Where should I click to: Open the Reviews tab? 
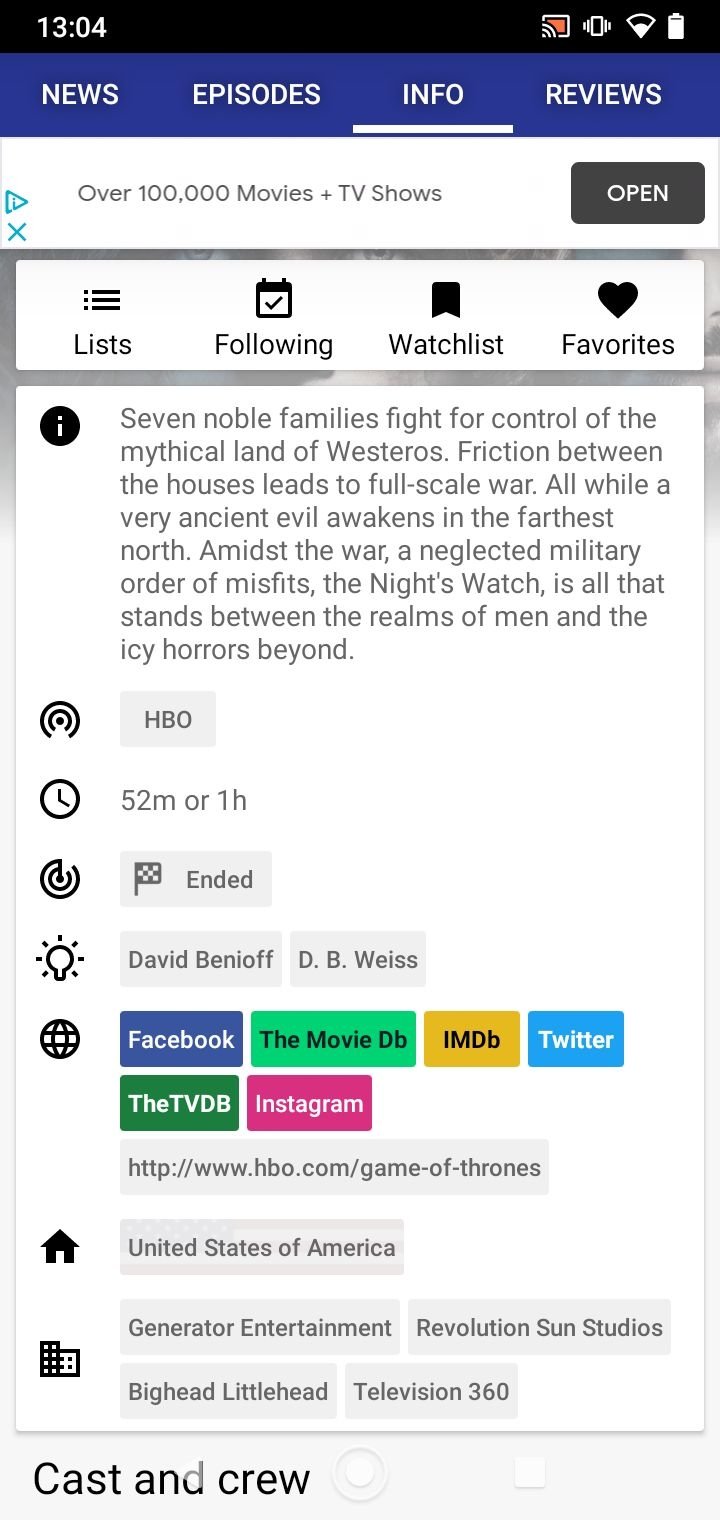603,94
